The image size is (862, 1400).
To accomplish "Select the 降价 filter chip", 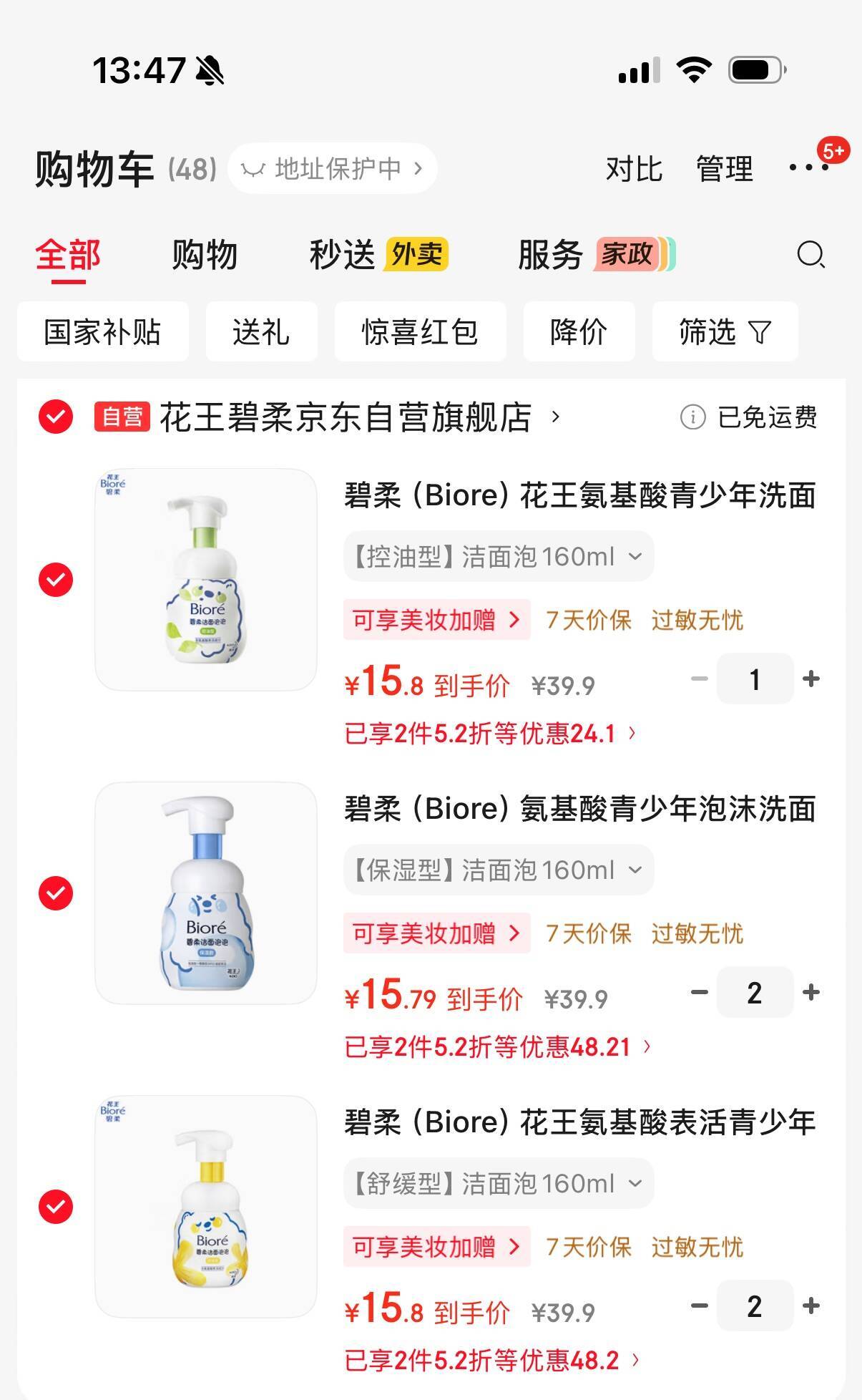I will pyautogui.click(x=579, y=332).
